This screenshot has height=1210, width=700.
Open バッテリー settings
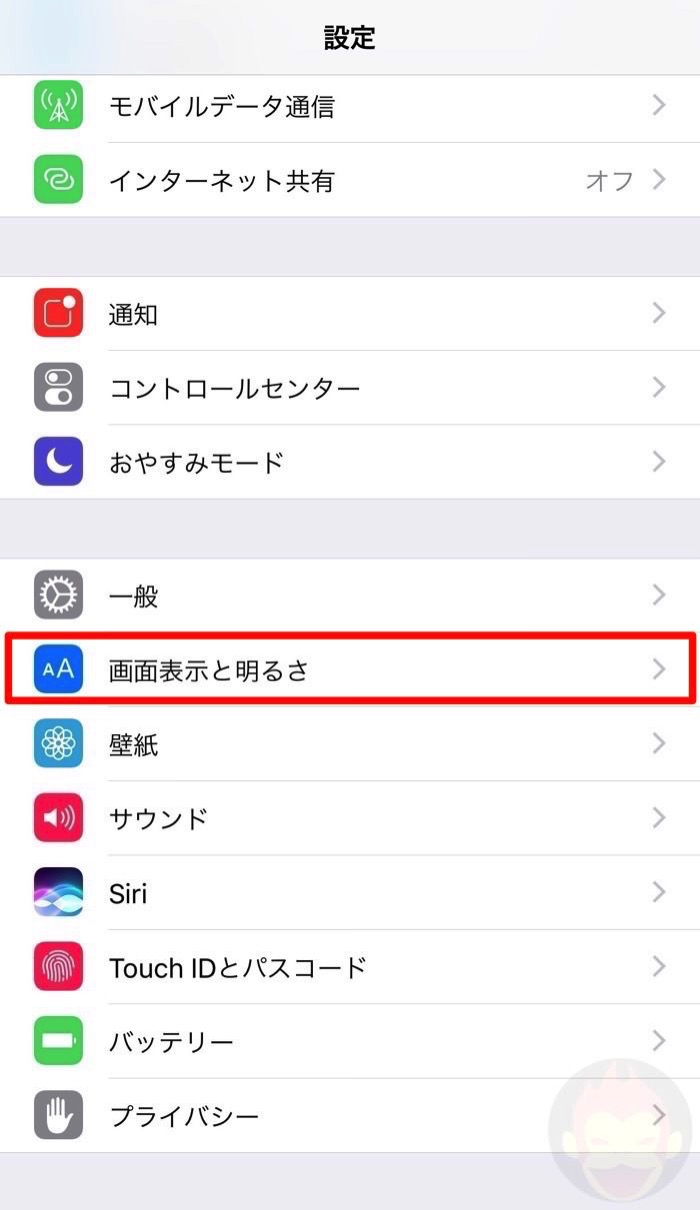coord(350,1041)
